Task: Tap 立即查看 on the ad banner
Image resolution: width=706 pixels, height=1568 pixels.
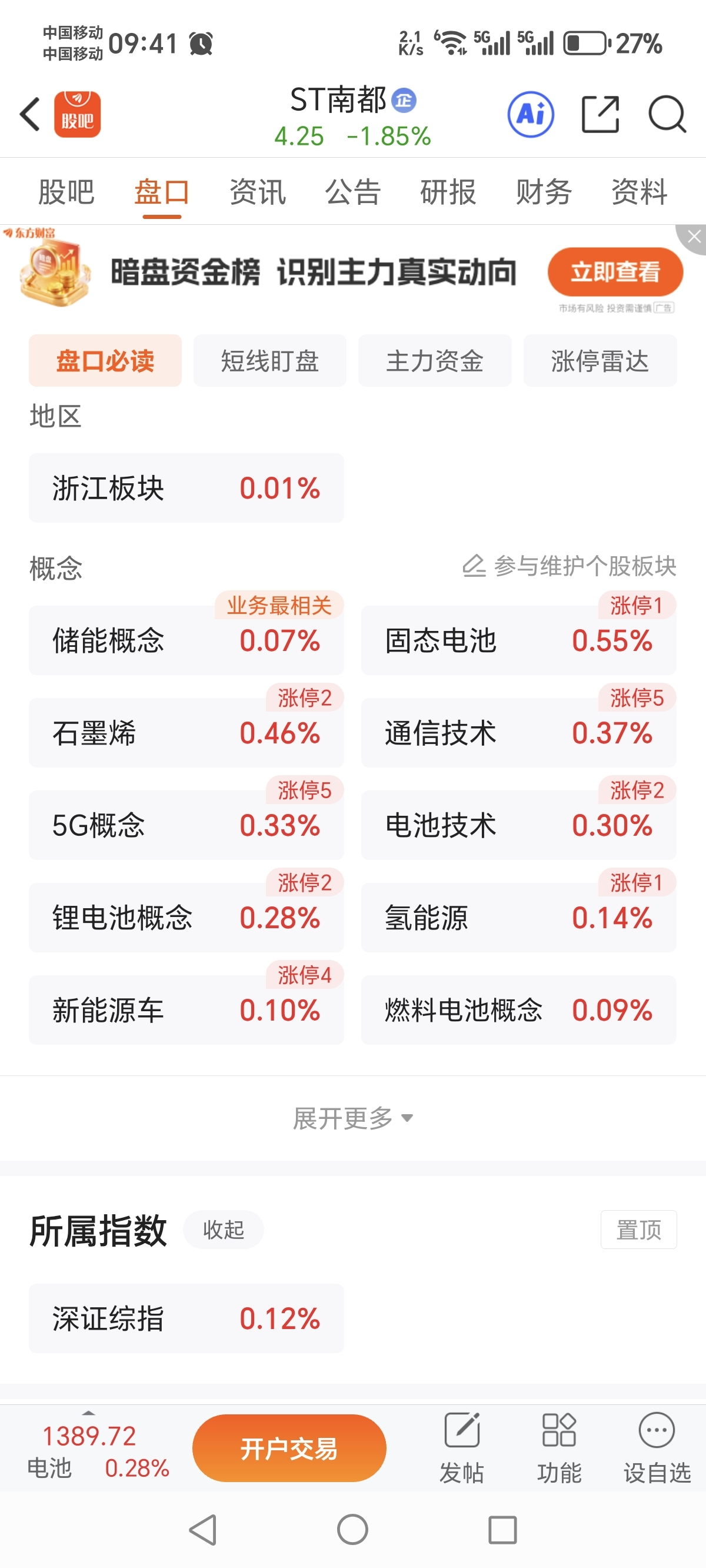Action: 615,271
